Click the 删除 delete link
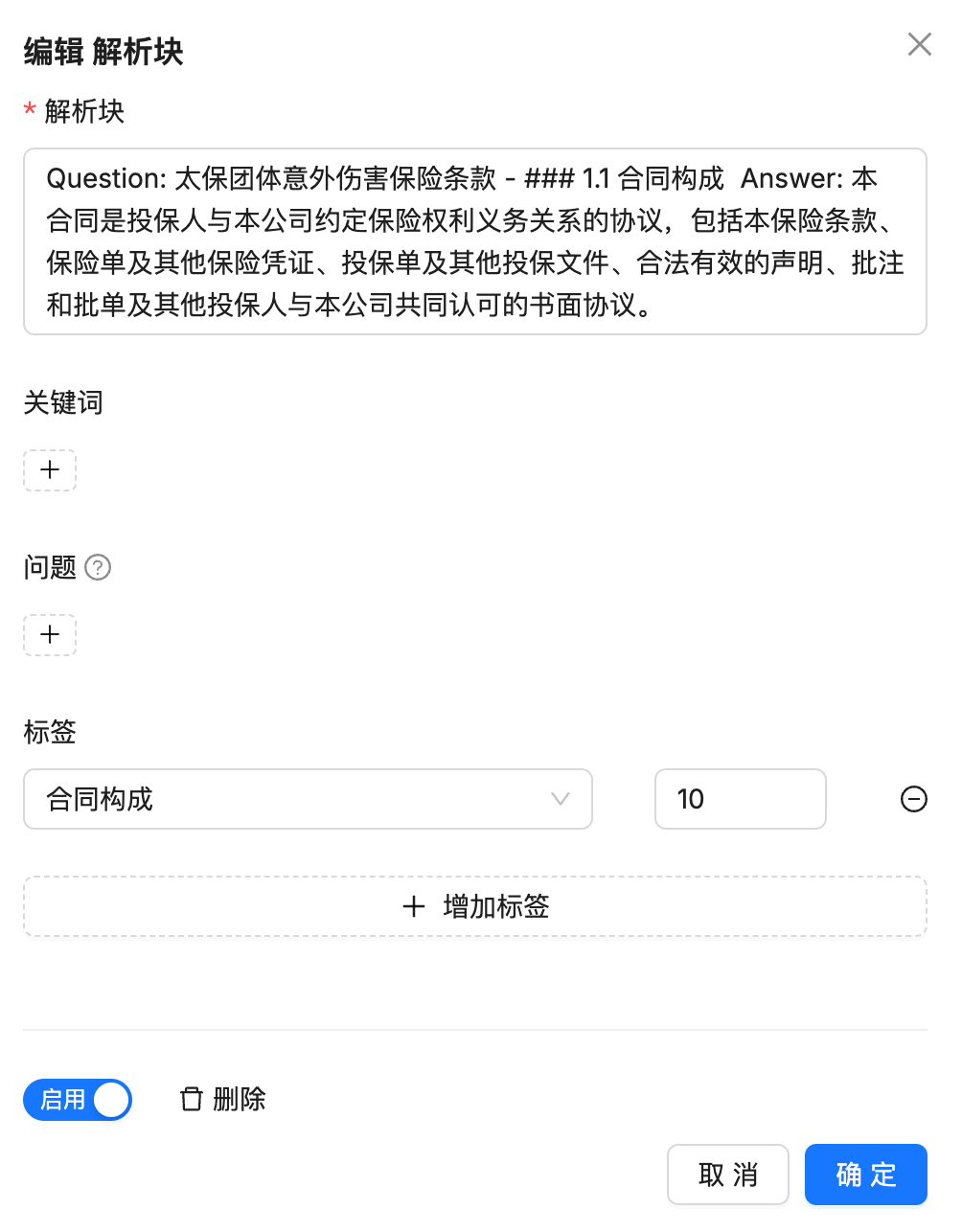This screenshot has height=1232, width=962. 240,1100
